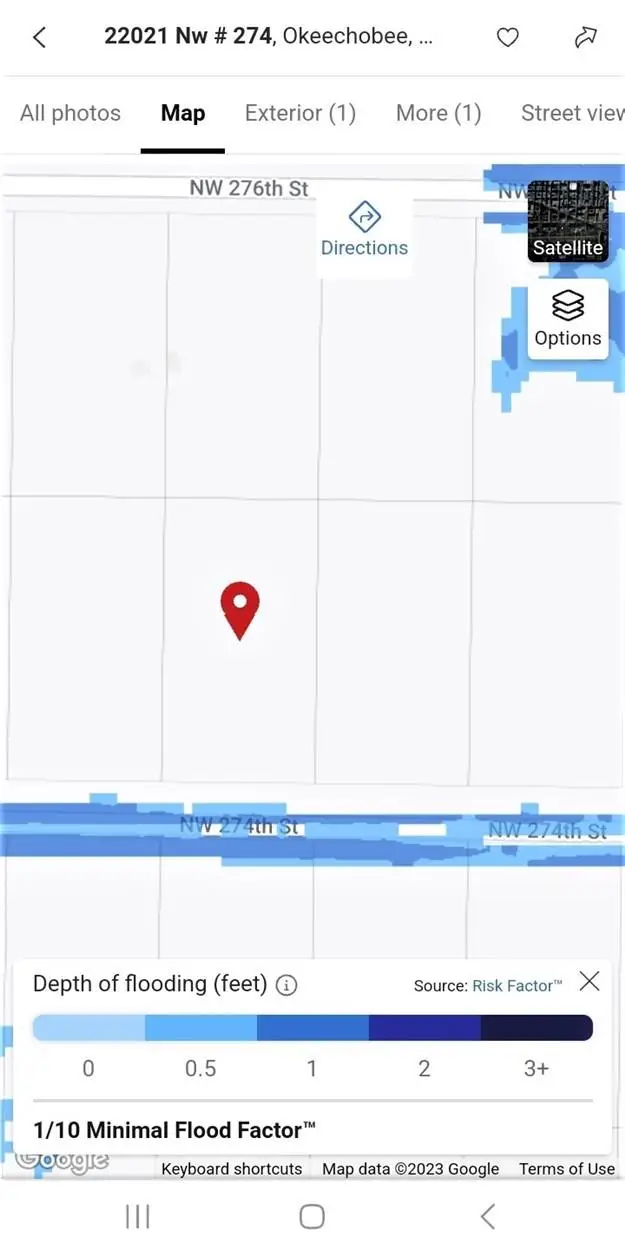Tap the red property location pin
The width and height of the screenshot is (625, 1256).
tap(239, 609)
